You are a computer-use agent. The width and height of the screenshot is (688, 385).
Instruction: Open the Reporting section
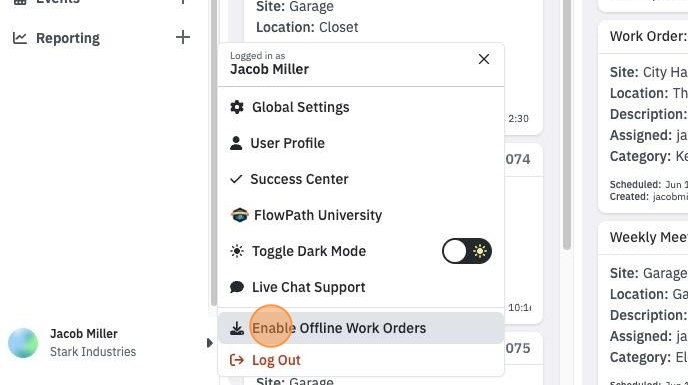[x=68, y=38]
